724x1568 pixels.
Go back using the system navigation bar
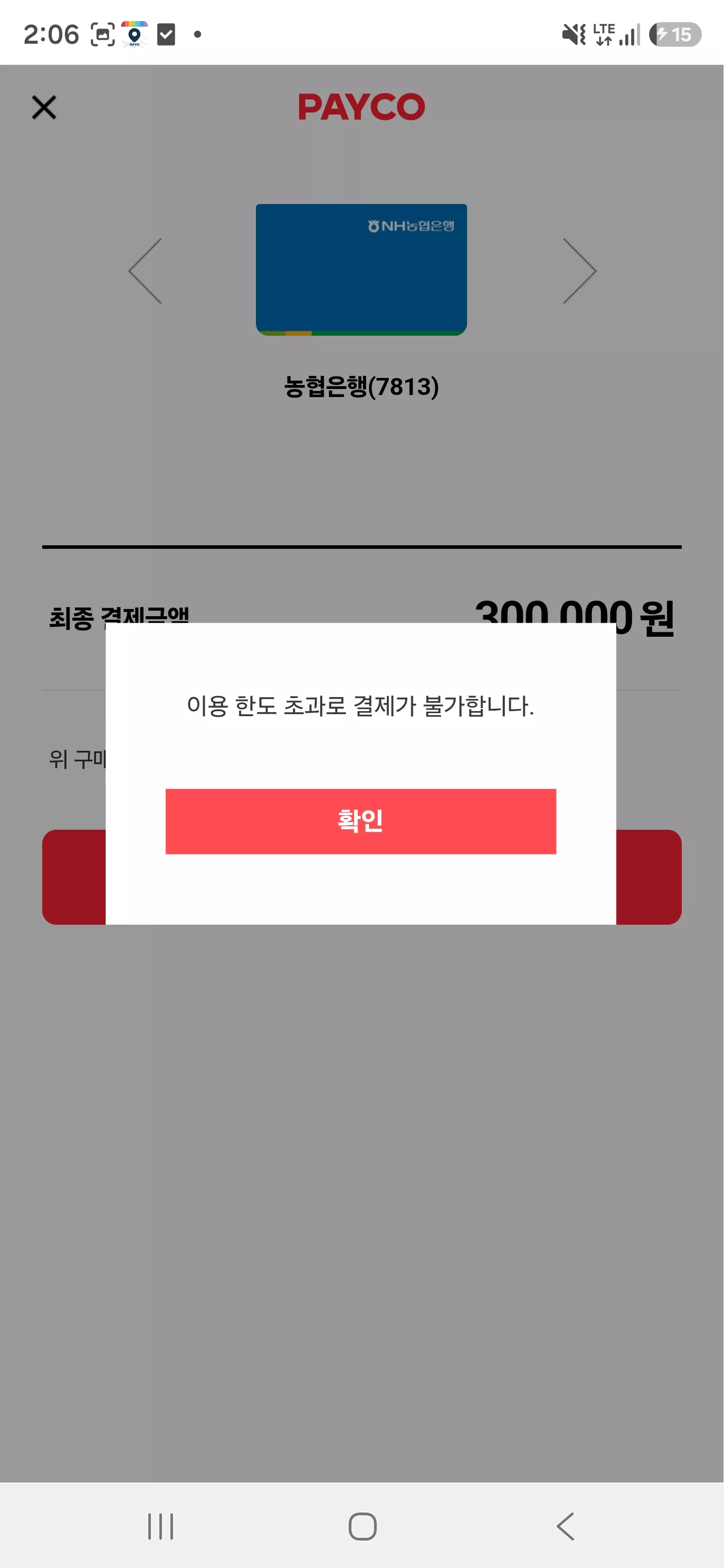pos(566,1526)
